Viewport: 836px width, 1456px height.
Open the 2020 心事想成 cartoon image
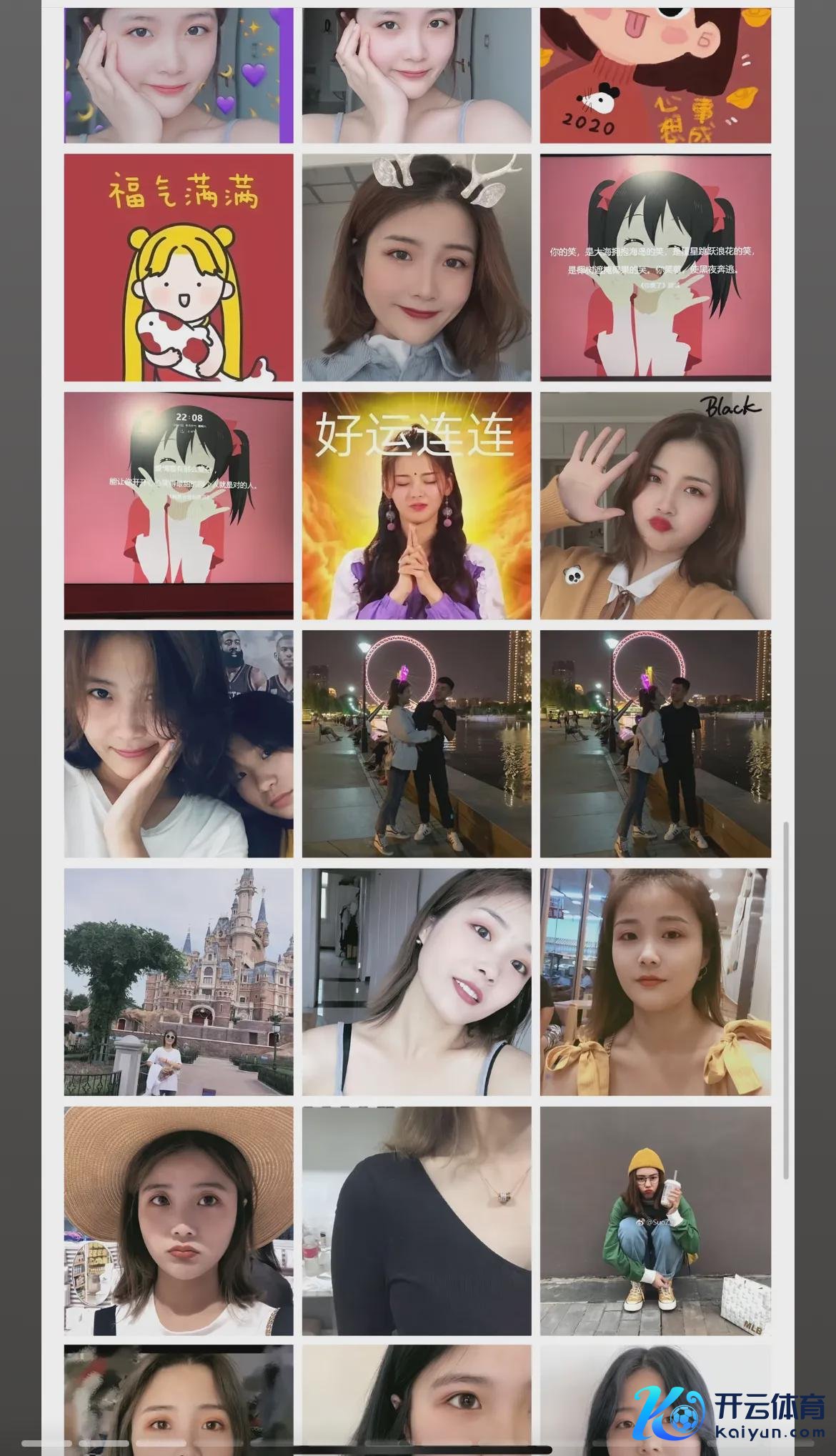click(x=655, y=75)
